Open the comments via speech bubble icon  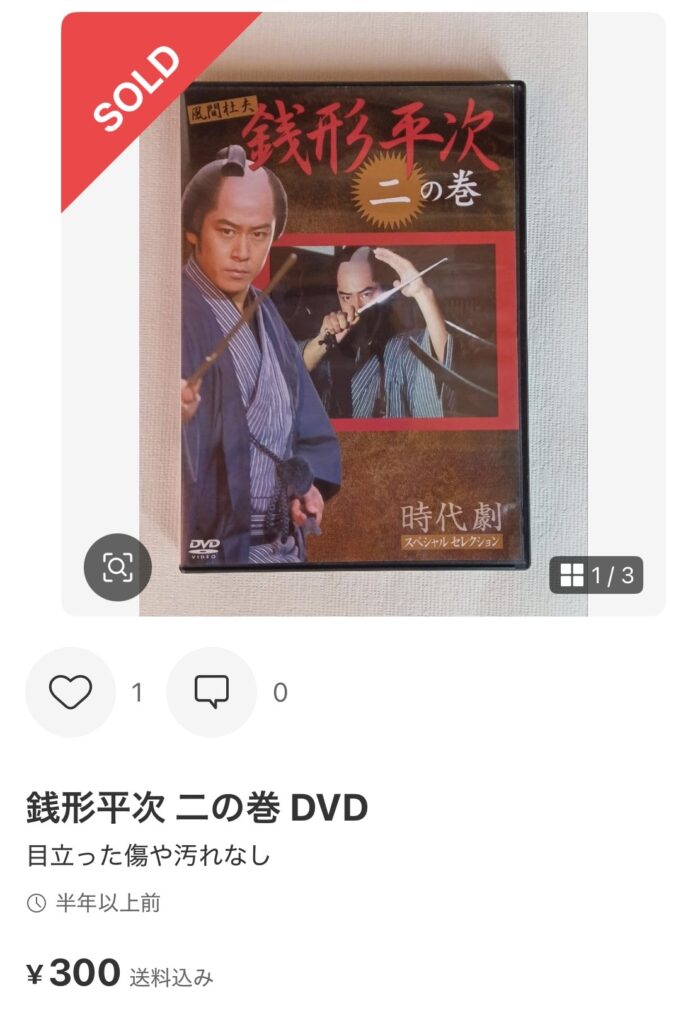(212, 692)
